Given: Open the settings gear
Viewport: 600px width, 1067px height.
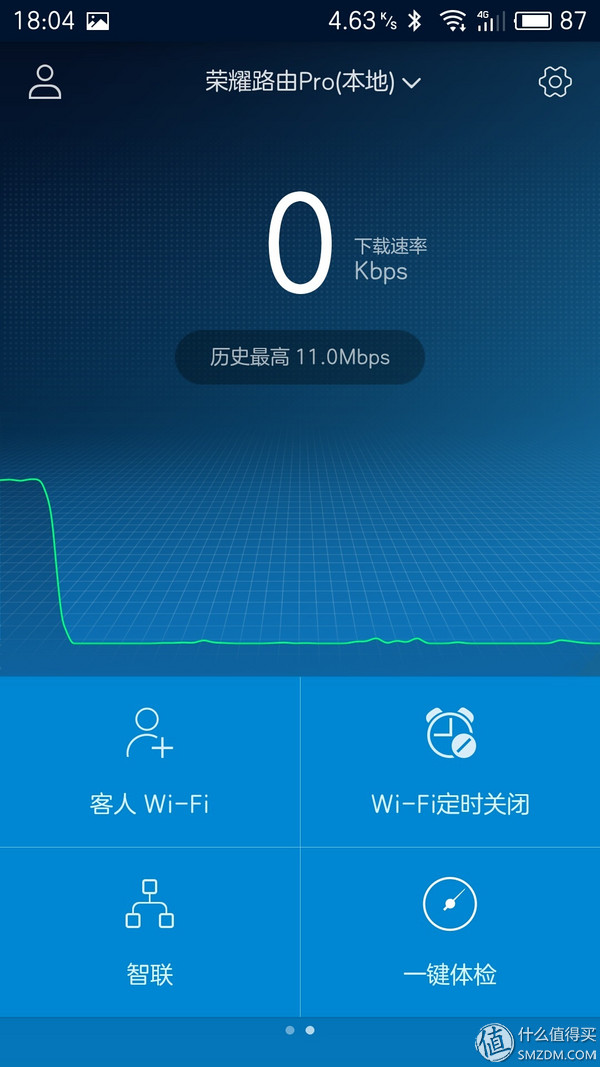Looking at the screenshot, I should pyautogui.click(x=555, y=82).
